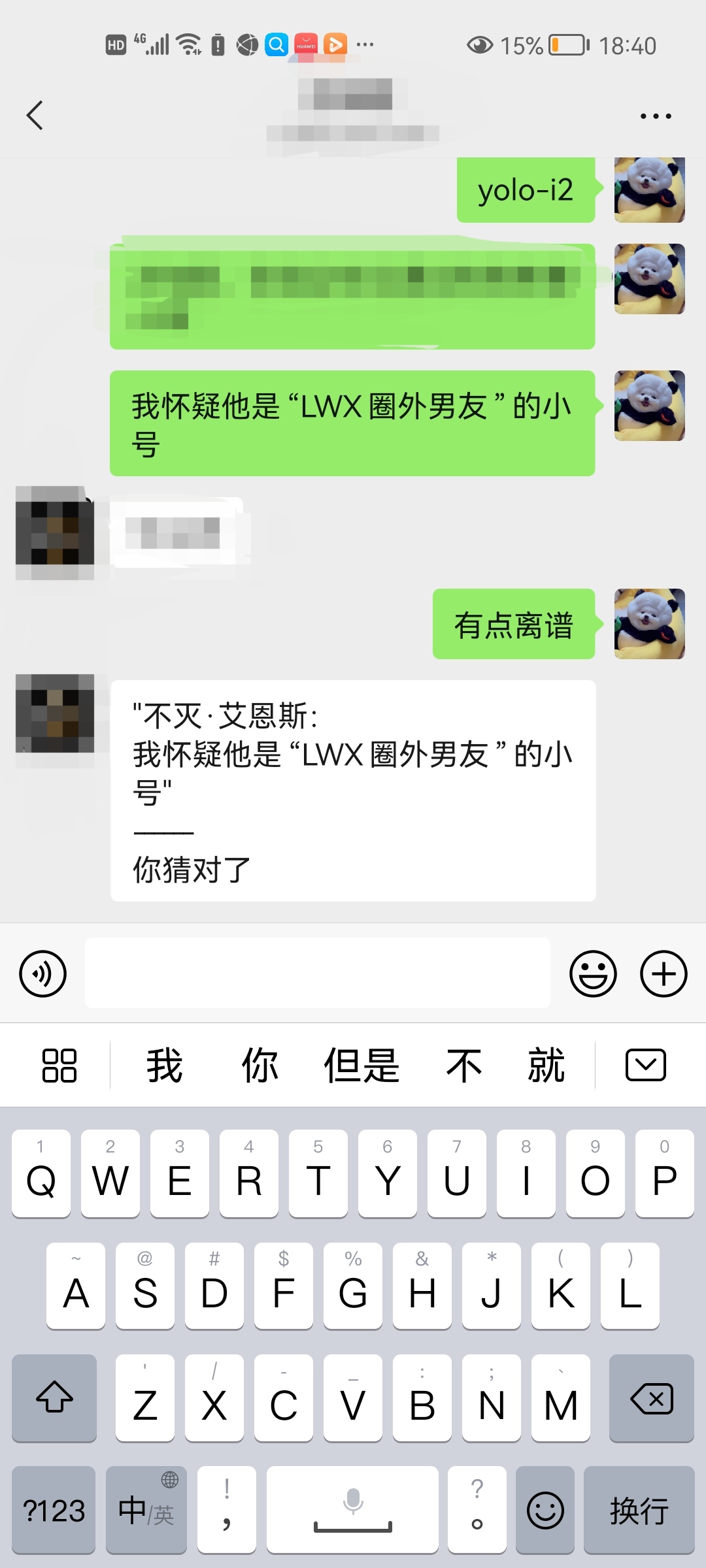The height and width of the screenshot is (1568, 706).
Task: Open the keyboard tools grid
Action: tap(59, 1066)
